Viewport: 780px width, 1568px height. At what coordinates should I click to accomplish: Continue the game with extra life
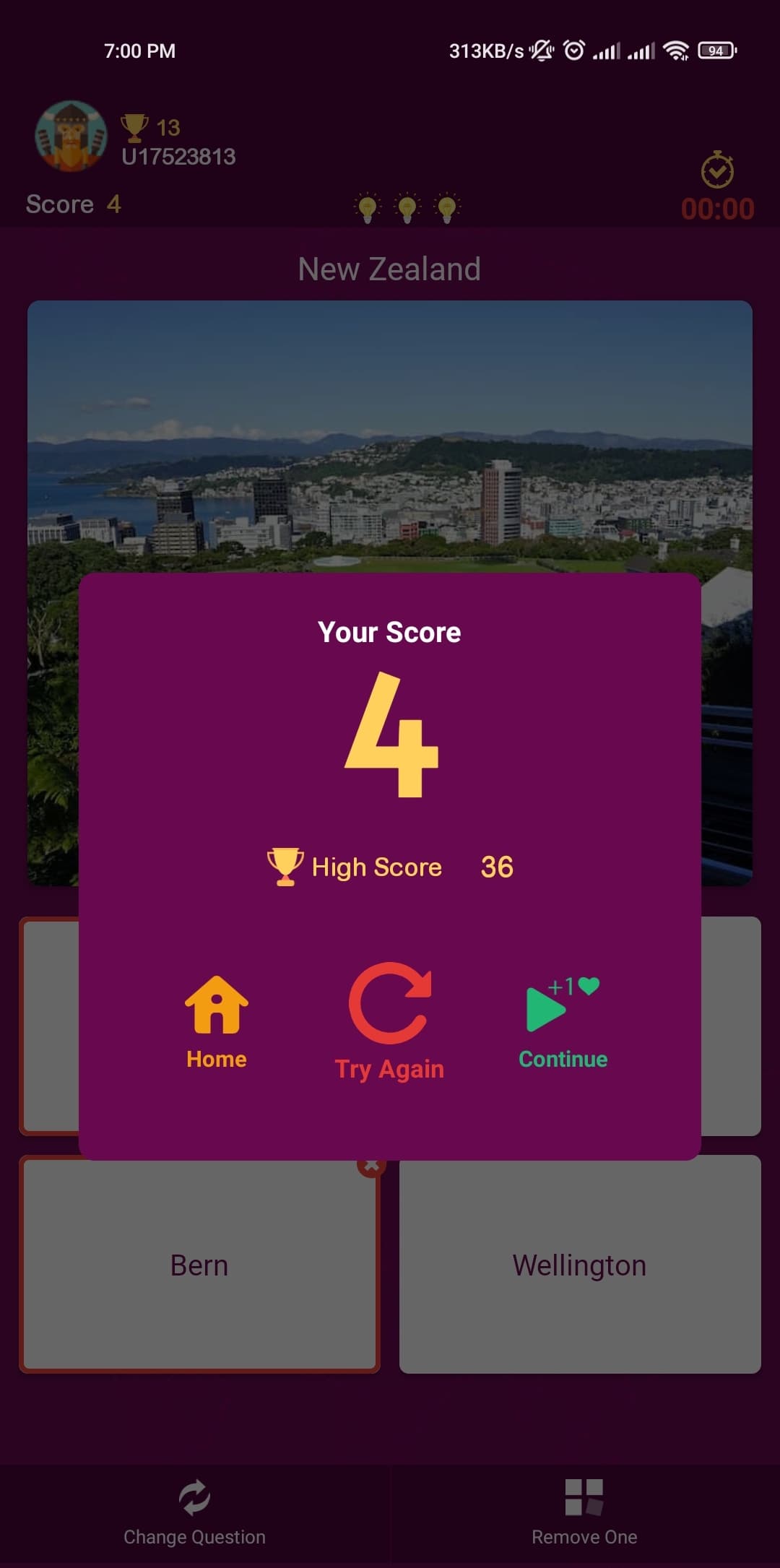point(563,1021)
